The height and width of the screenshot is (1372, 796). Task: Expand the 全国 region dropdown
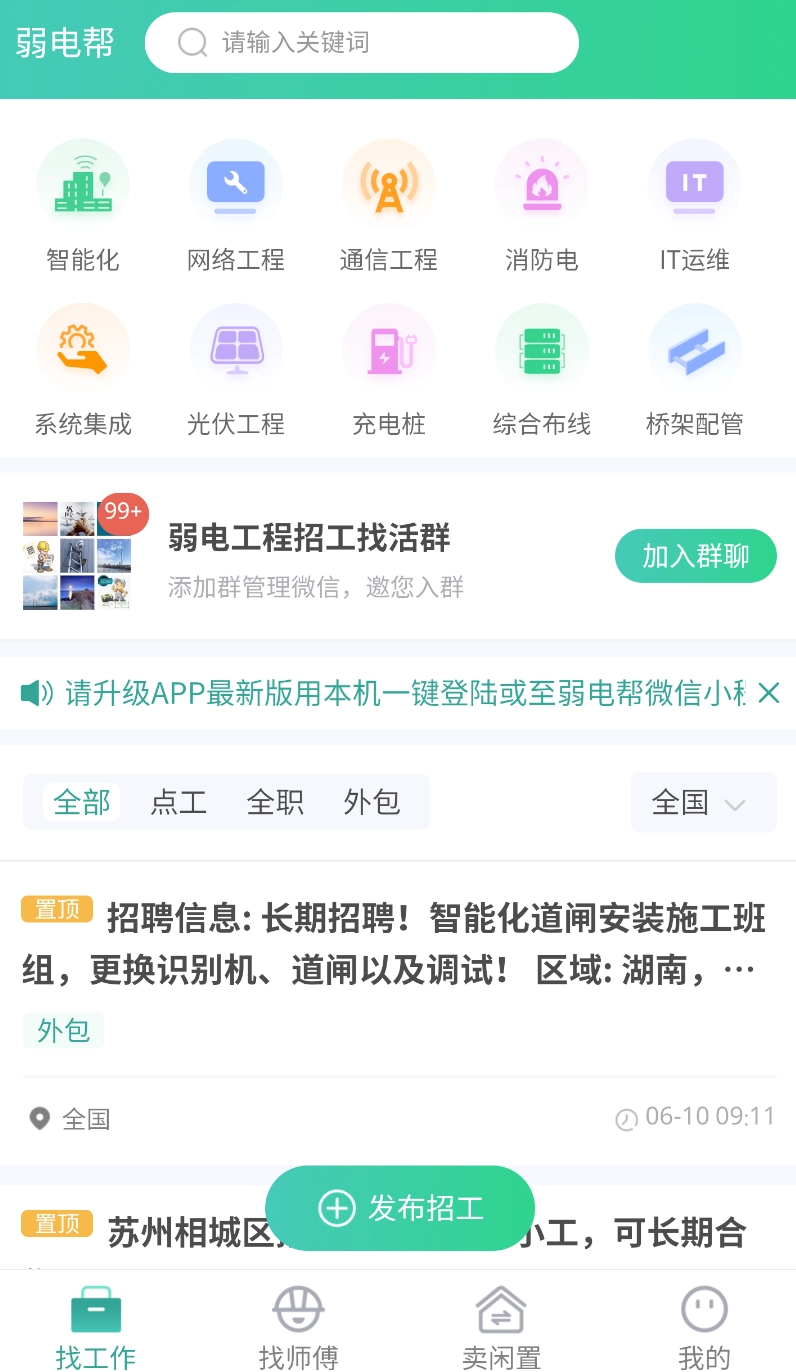702,802
